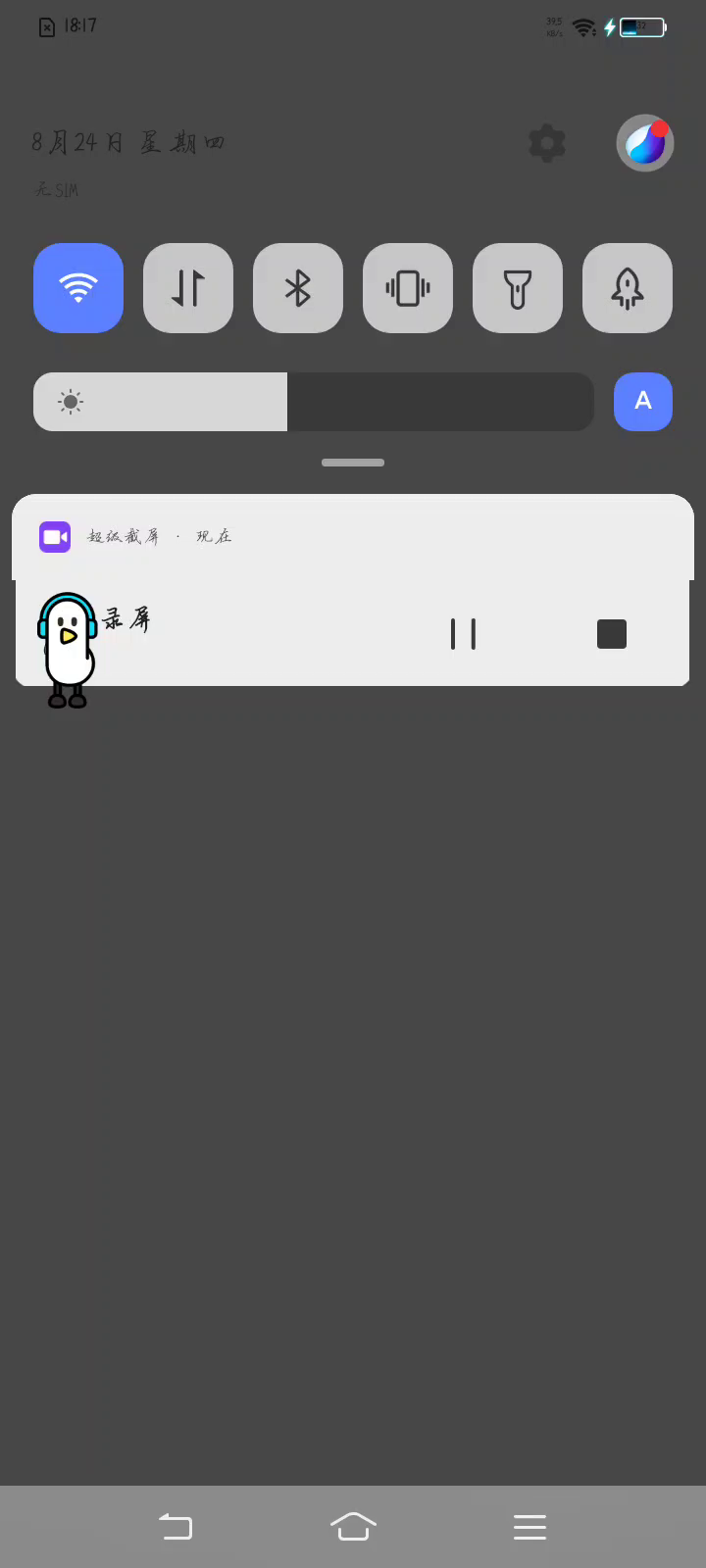Screen dimensions: 706x1568
Task: Tap the rocket speed-up tile
Action: [628, 288]
